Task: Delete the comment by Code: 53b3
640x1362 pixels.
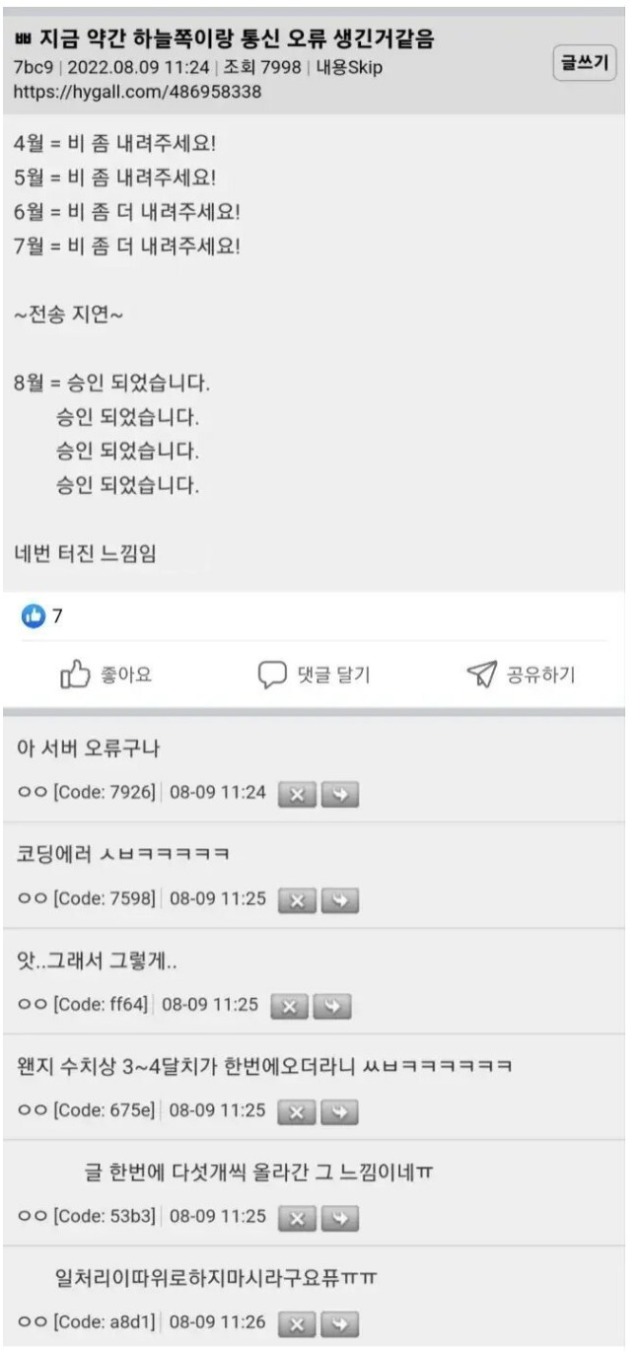Action: coord(296,1218)
